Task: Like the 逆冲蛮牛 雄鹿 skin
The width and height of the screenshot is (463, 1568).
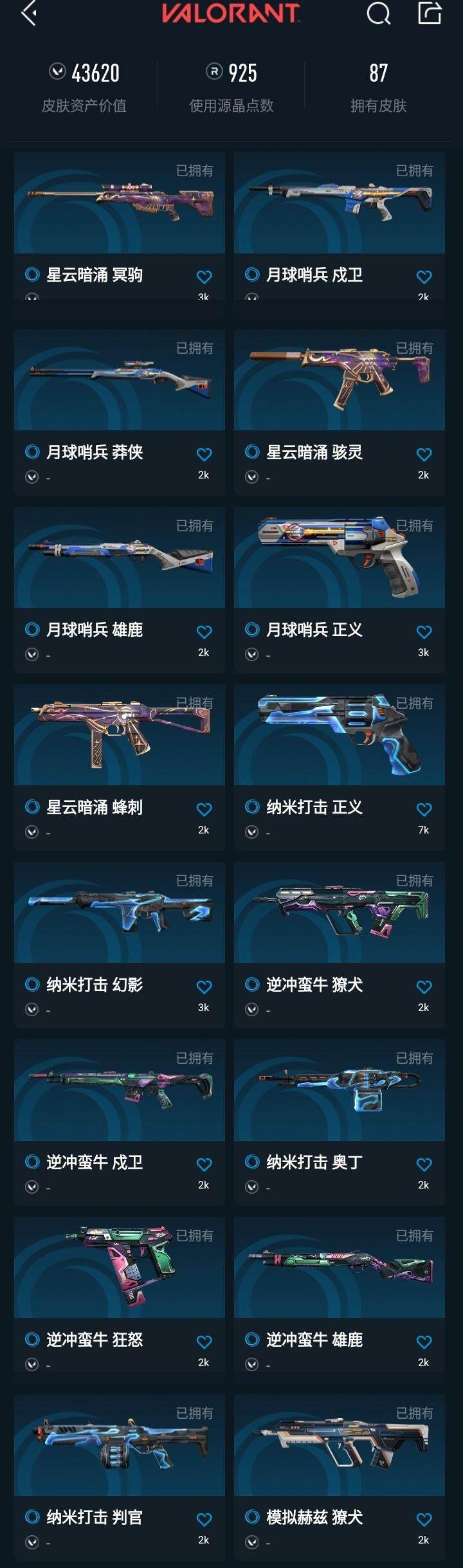Action: pos(424,1342)
